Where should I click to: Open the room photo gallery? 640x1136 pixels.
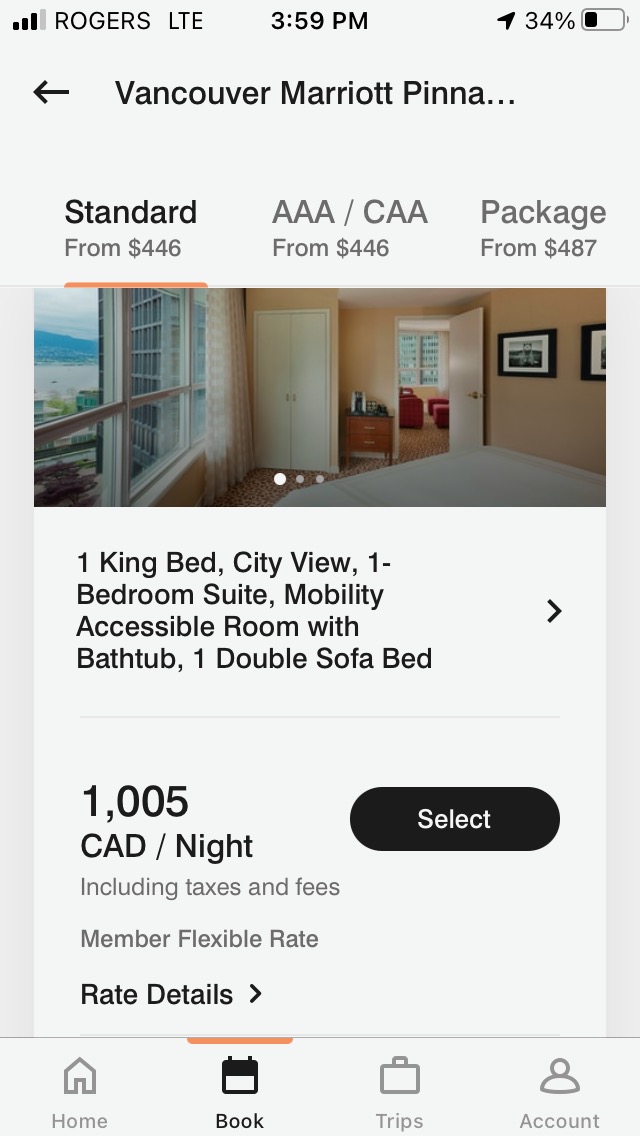[320, 397]
